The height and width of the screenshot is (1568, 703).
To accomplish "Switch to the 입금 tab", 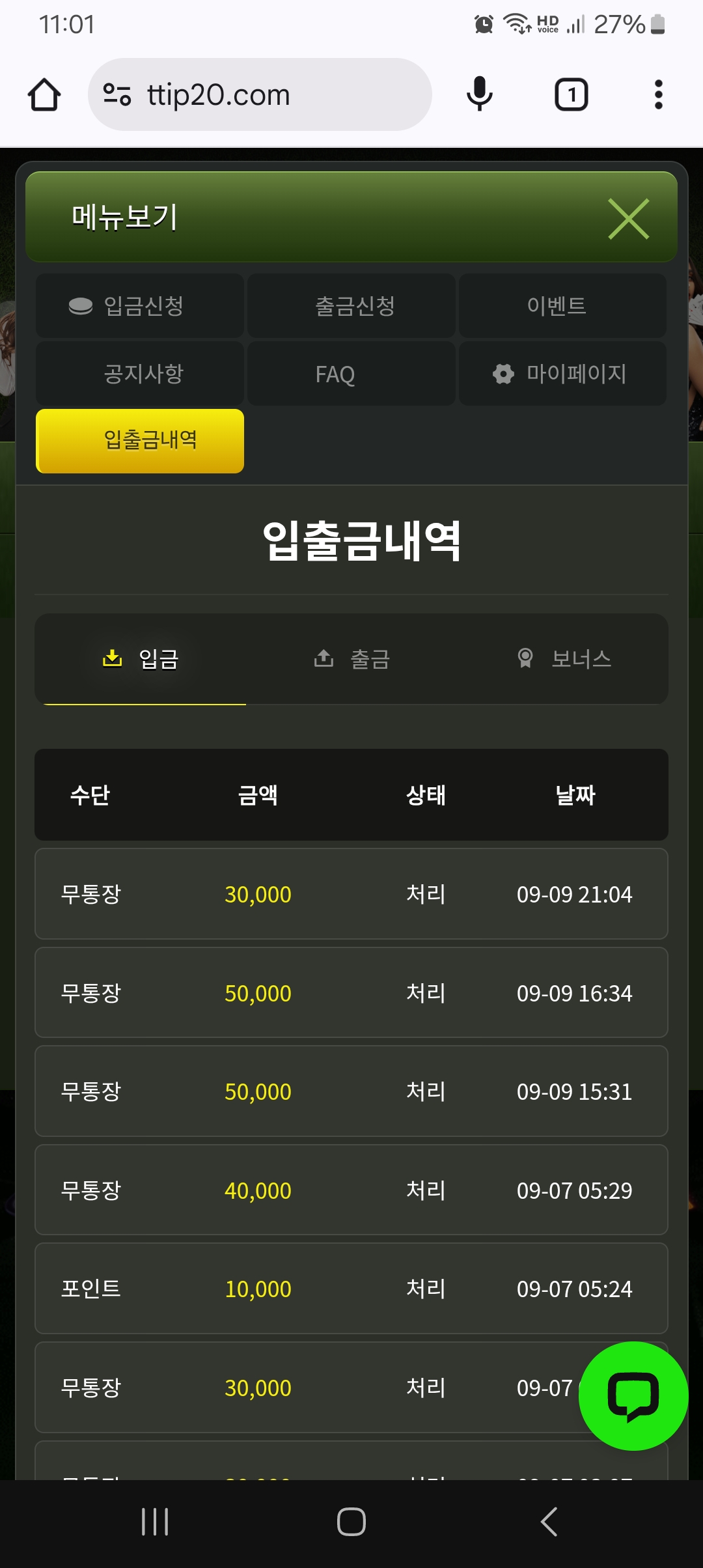I will pyautogui.click(x=141, y=659).
